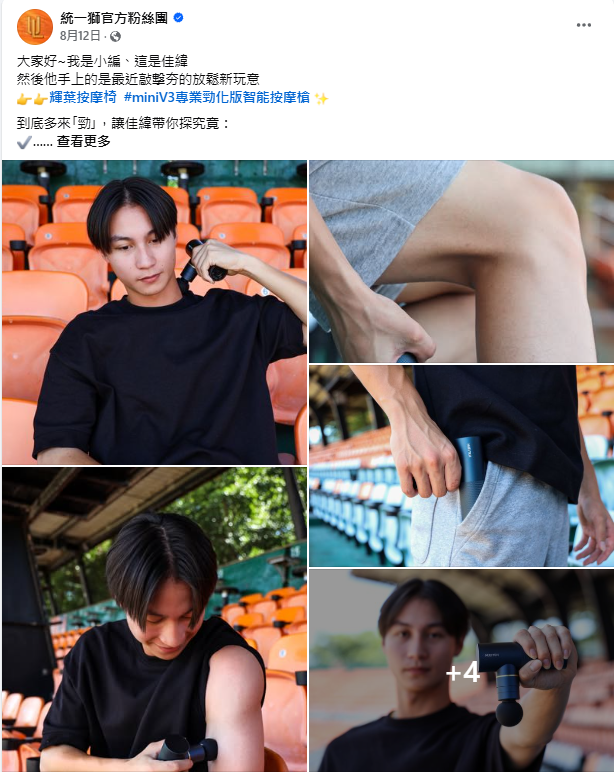Open the post's three-dot options menu
Screen dimensions: 614x772
pos(583,25)
